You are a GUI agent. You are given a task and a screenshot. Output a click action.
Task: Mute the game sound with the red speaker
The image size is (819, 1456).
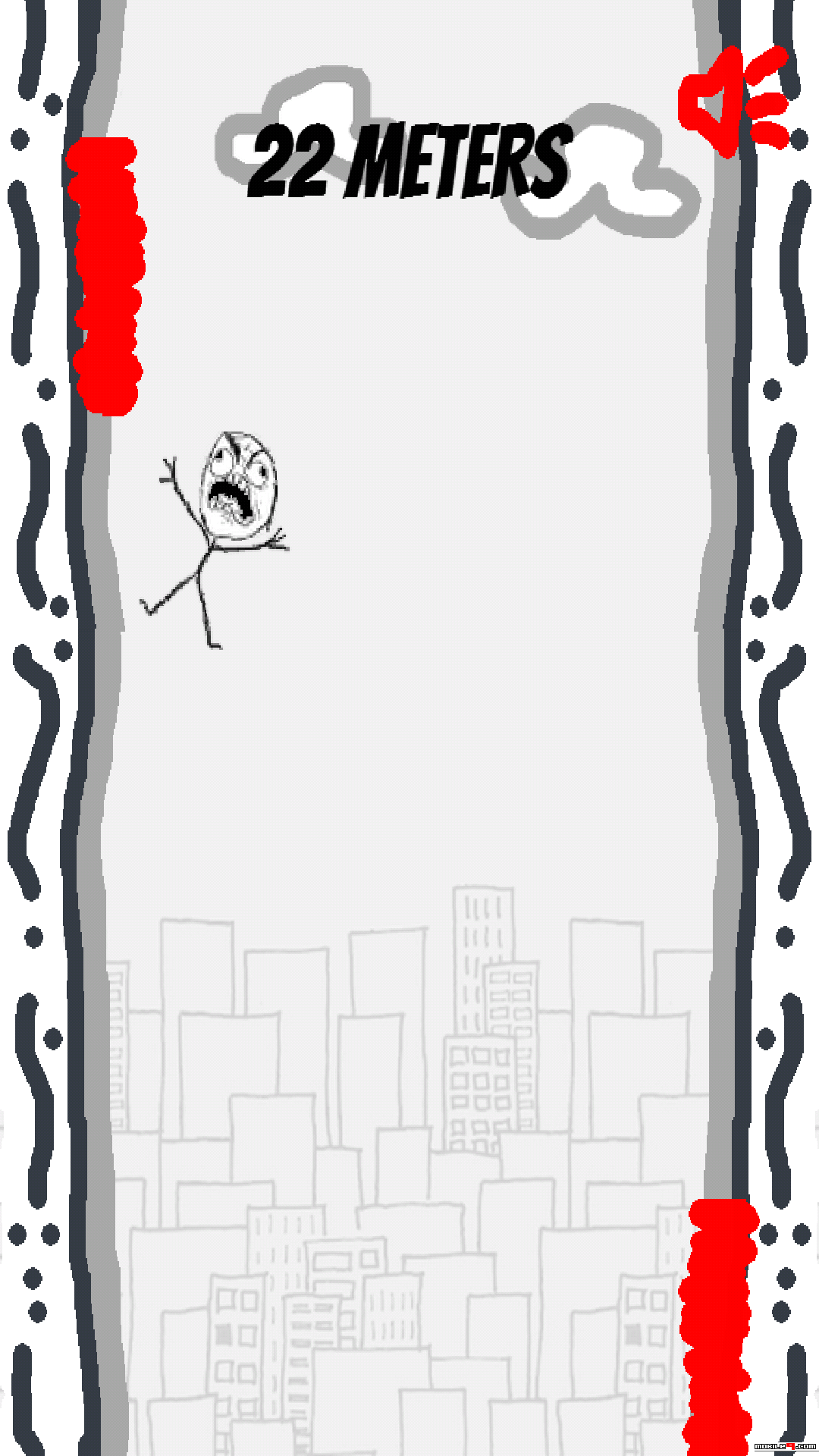(733, 101)
